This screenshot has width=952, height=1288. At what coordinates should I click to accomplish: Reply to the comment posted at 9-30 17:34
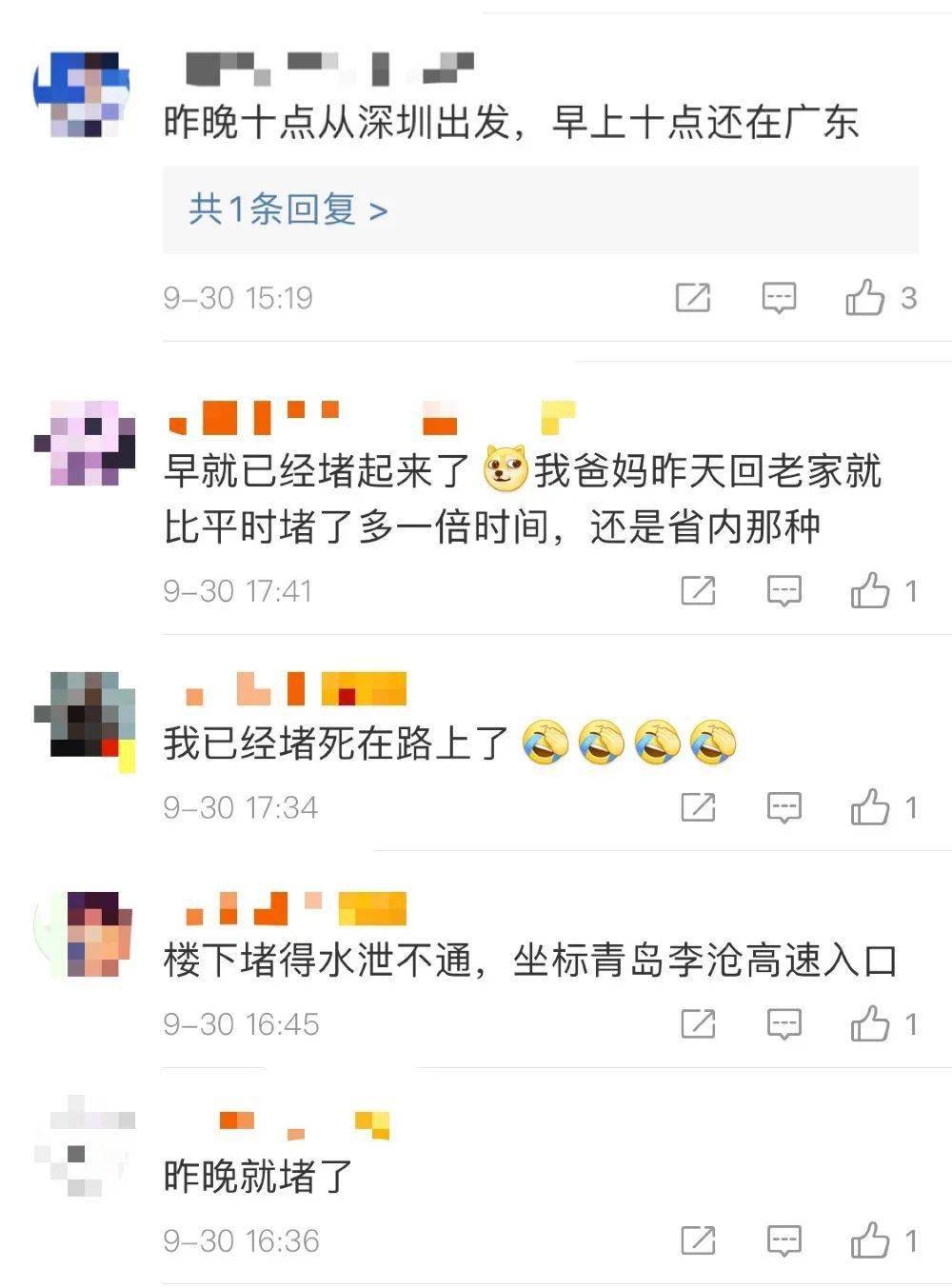(784, 808)
